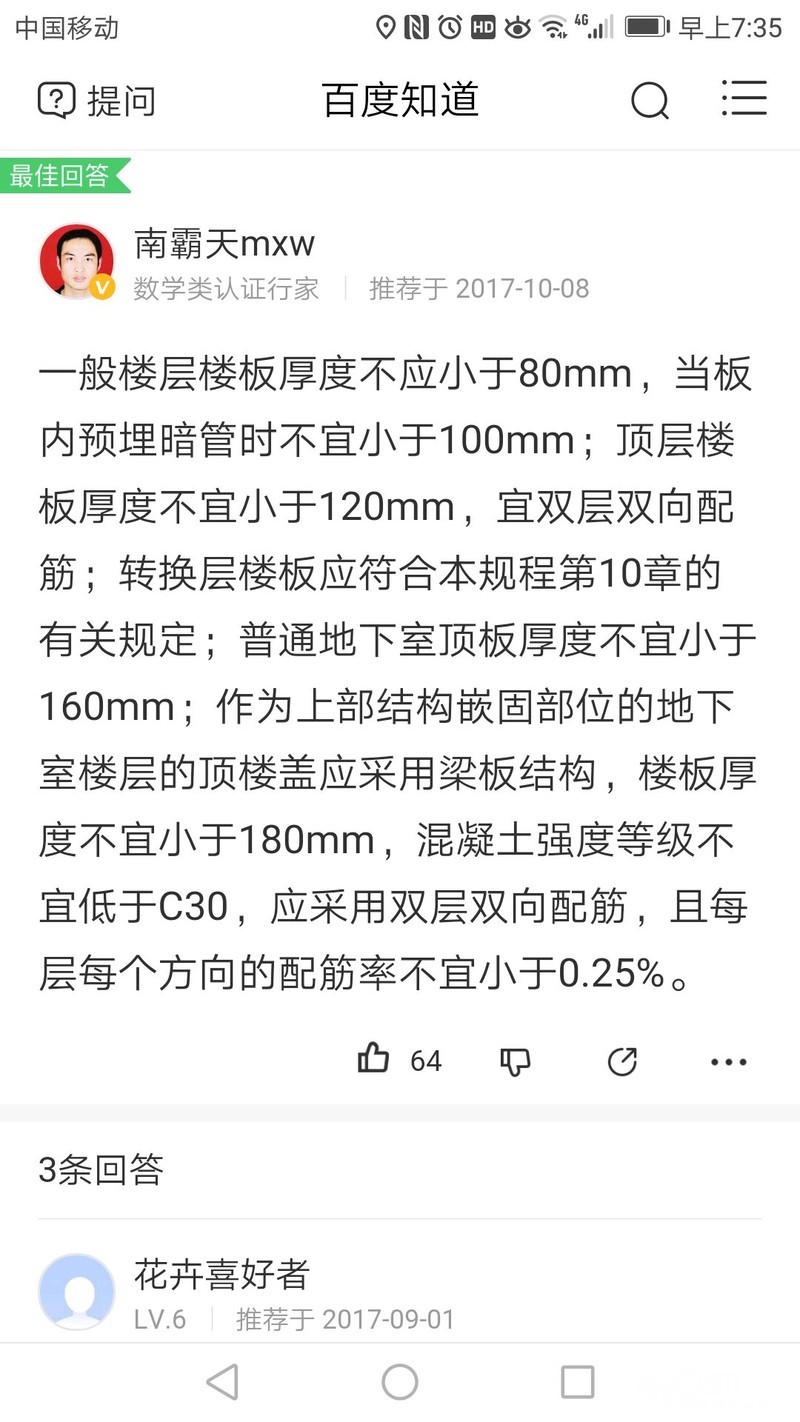
Task: Open the list menu icon
Action: click(743, 98)
